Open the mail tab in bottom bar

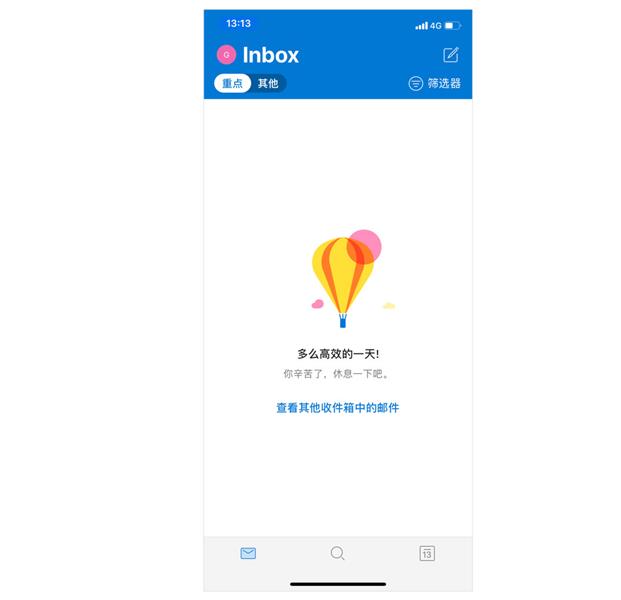pyautogui.click(x=248, y=553)
